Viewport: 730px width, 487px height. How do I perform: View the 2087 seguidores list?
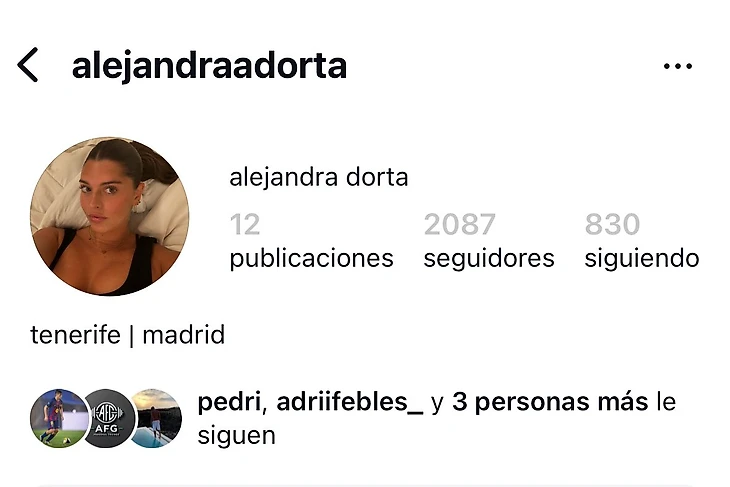point(488,241)
